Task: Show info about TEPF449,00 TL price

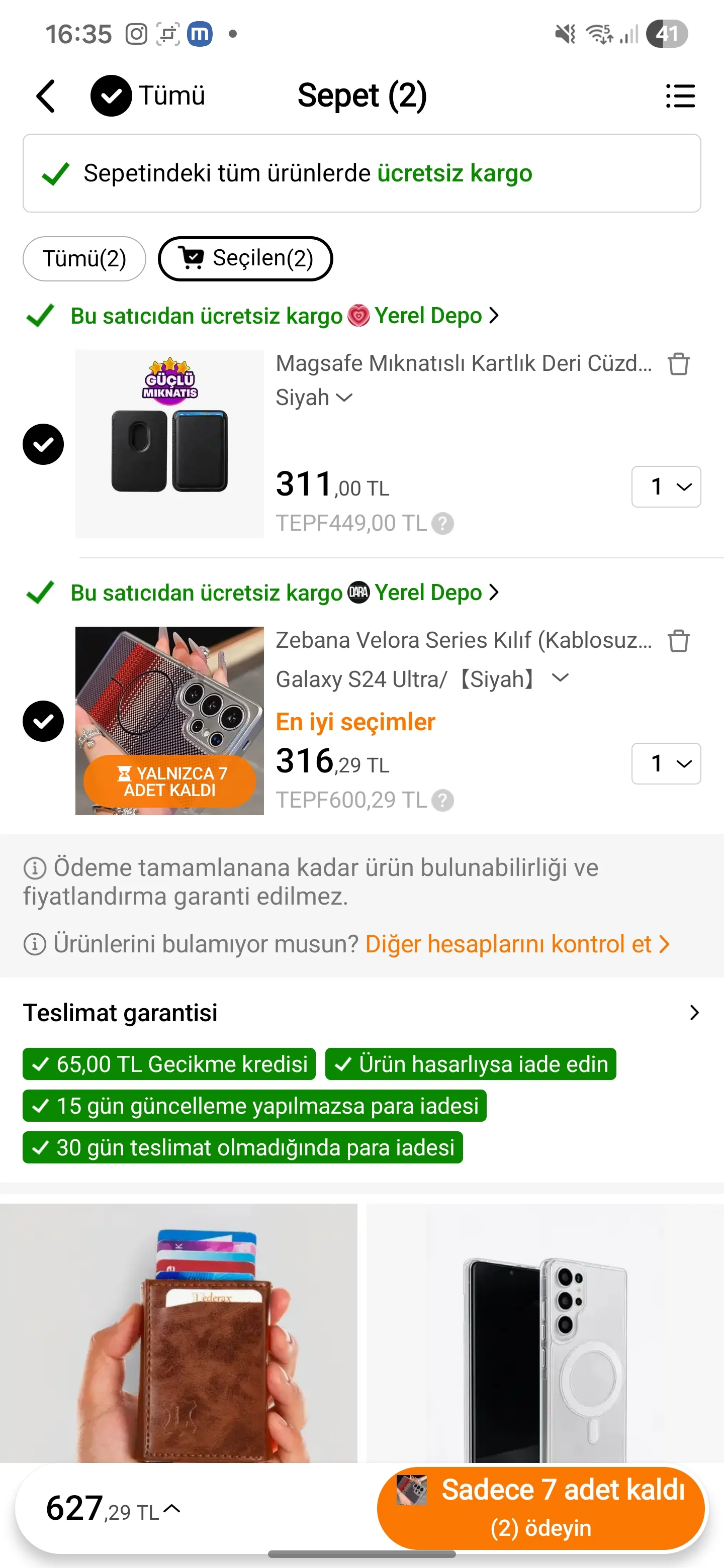Action: click(x=442, y=524)
